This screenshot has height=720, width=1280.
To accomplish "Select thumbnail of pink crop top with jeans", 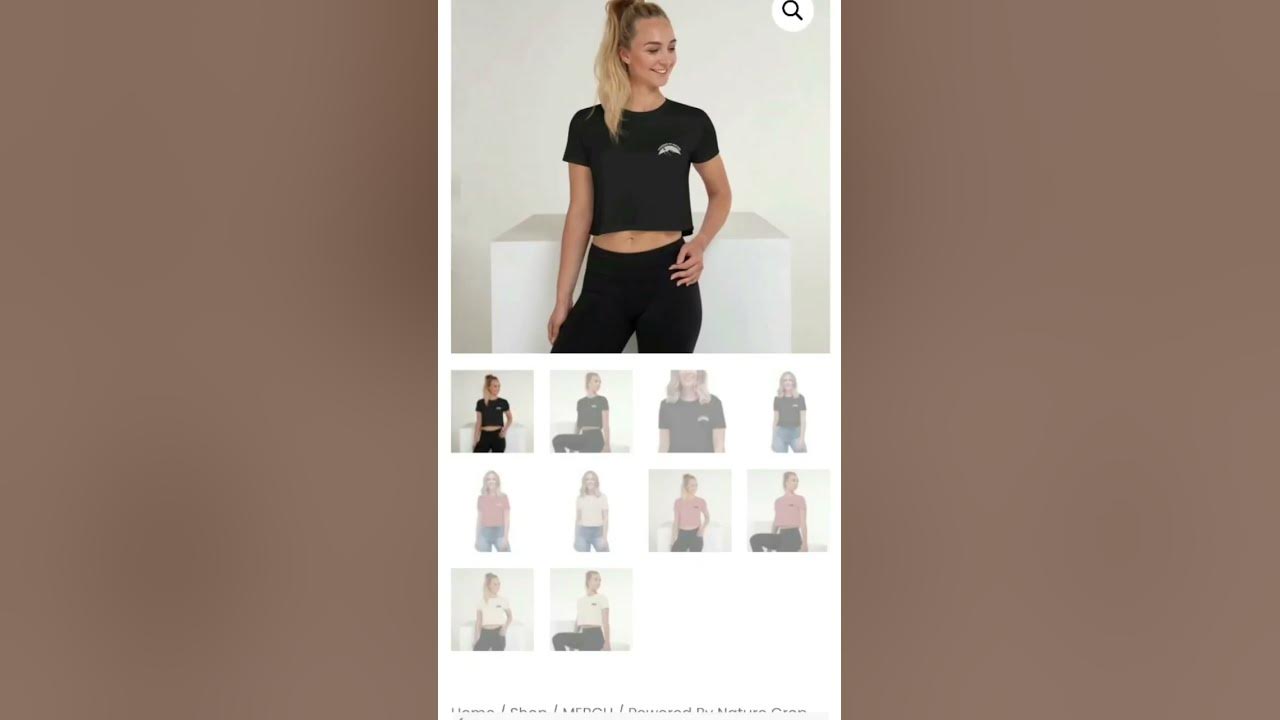I will (x=492, y=510).
